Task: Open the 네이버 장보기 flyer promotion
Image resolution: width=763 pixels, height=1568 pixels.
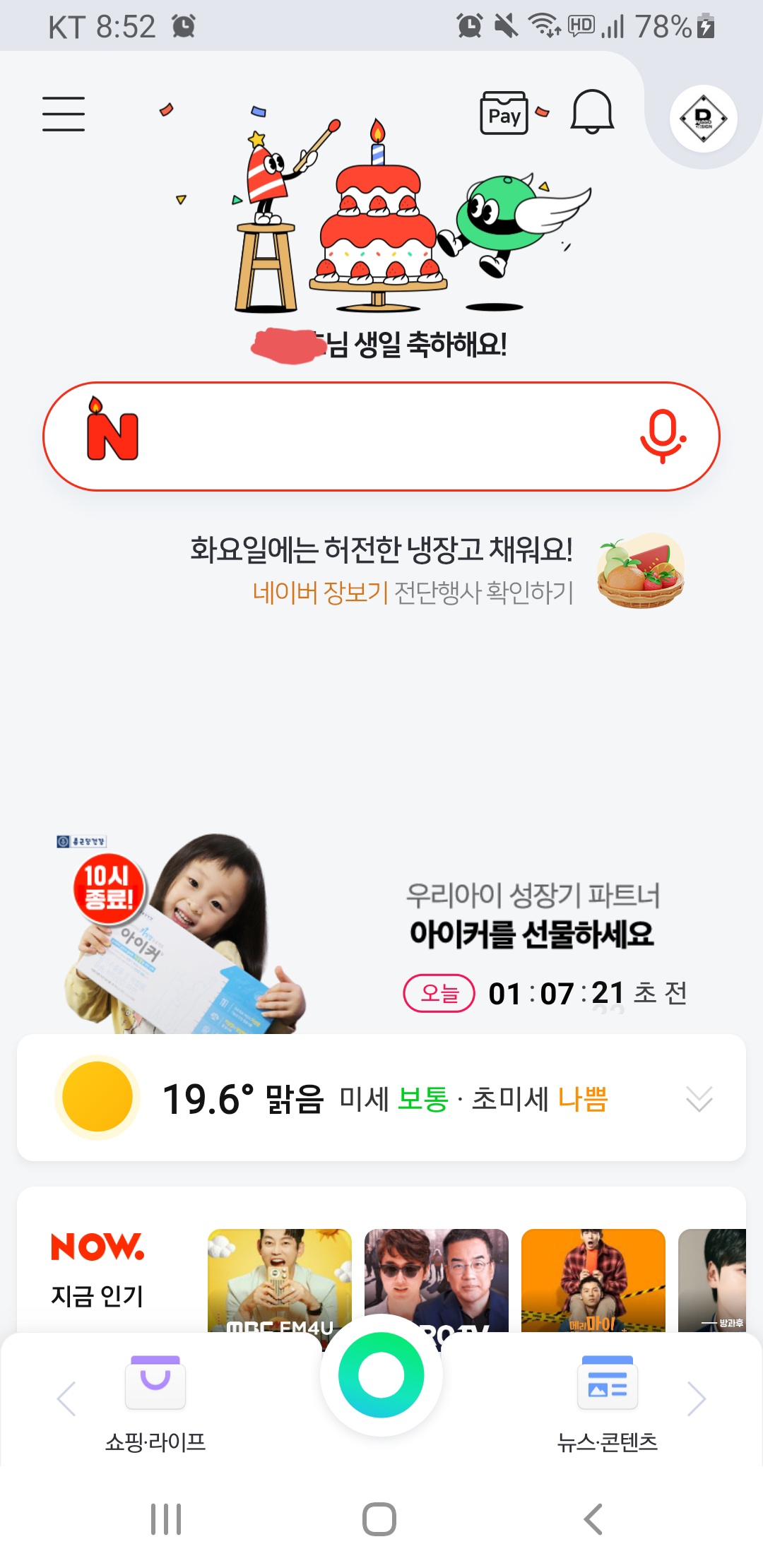Action: click(x=413, y=592)
